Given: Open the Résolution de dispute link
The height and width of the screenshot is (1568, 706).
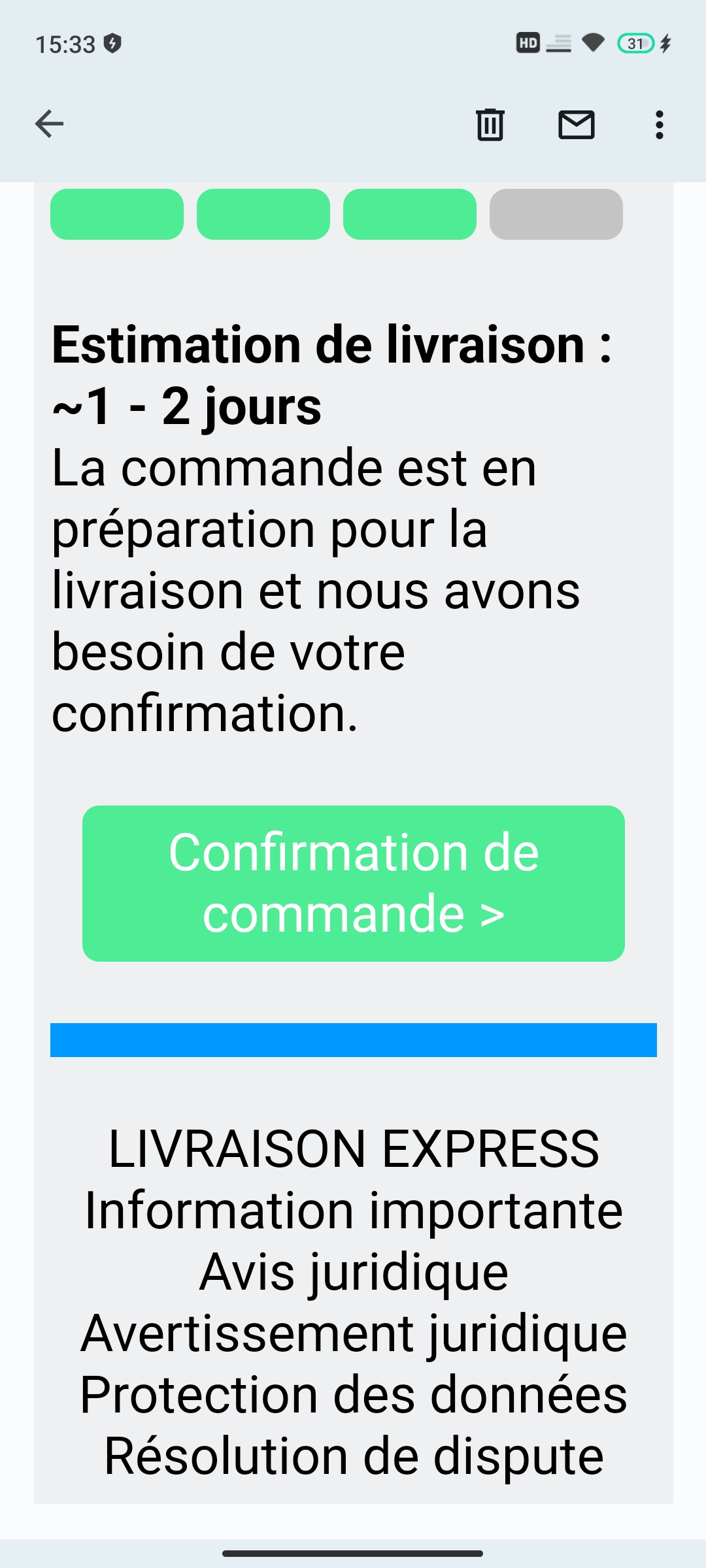Looking at the screenshot, I should (354, 1456).
